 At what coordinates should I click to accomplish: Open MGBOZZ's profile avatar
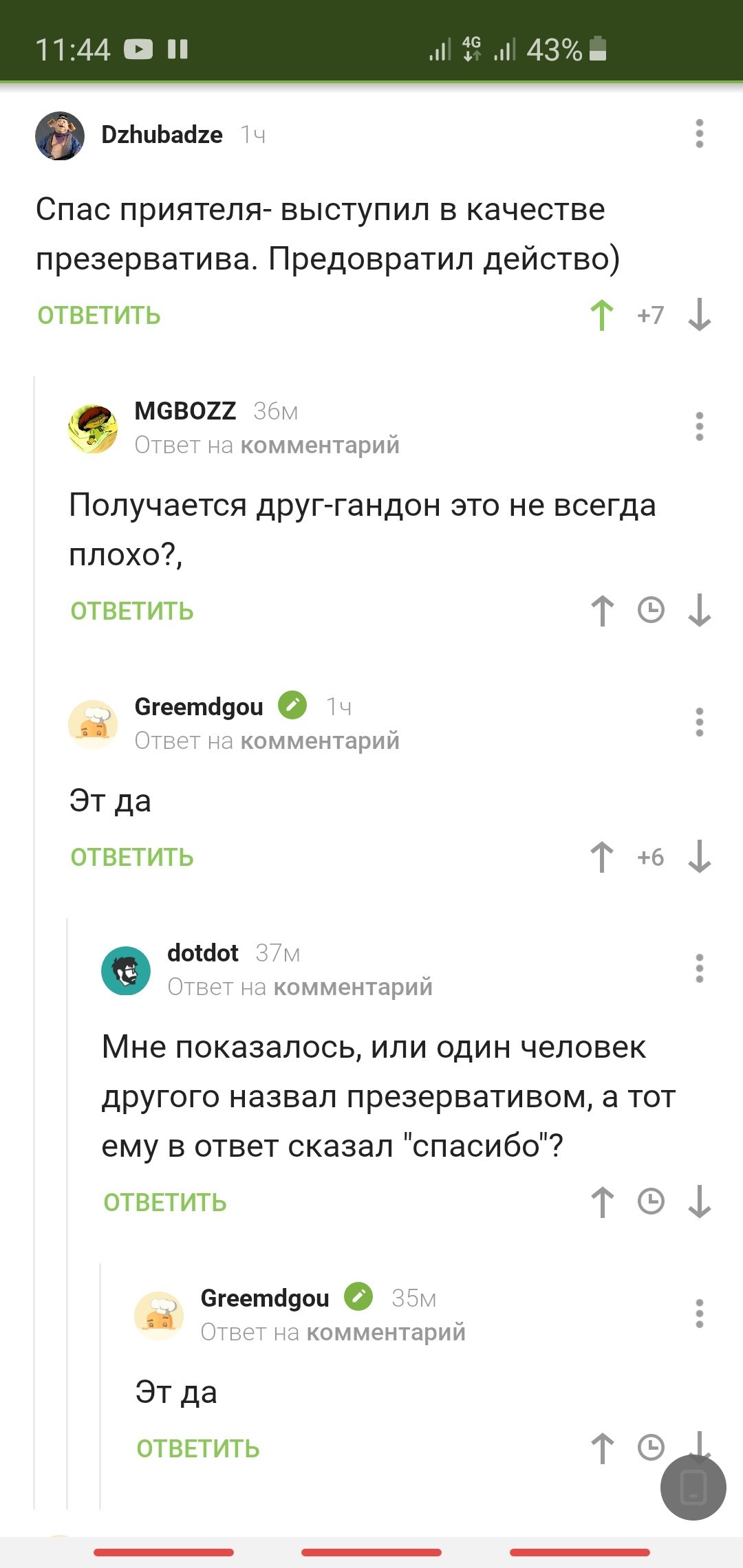click(x=93, y=428)
